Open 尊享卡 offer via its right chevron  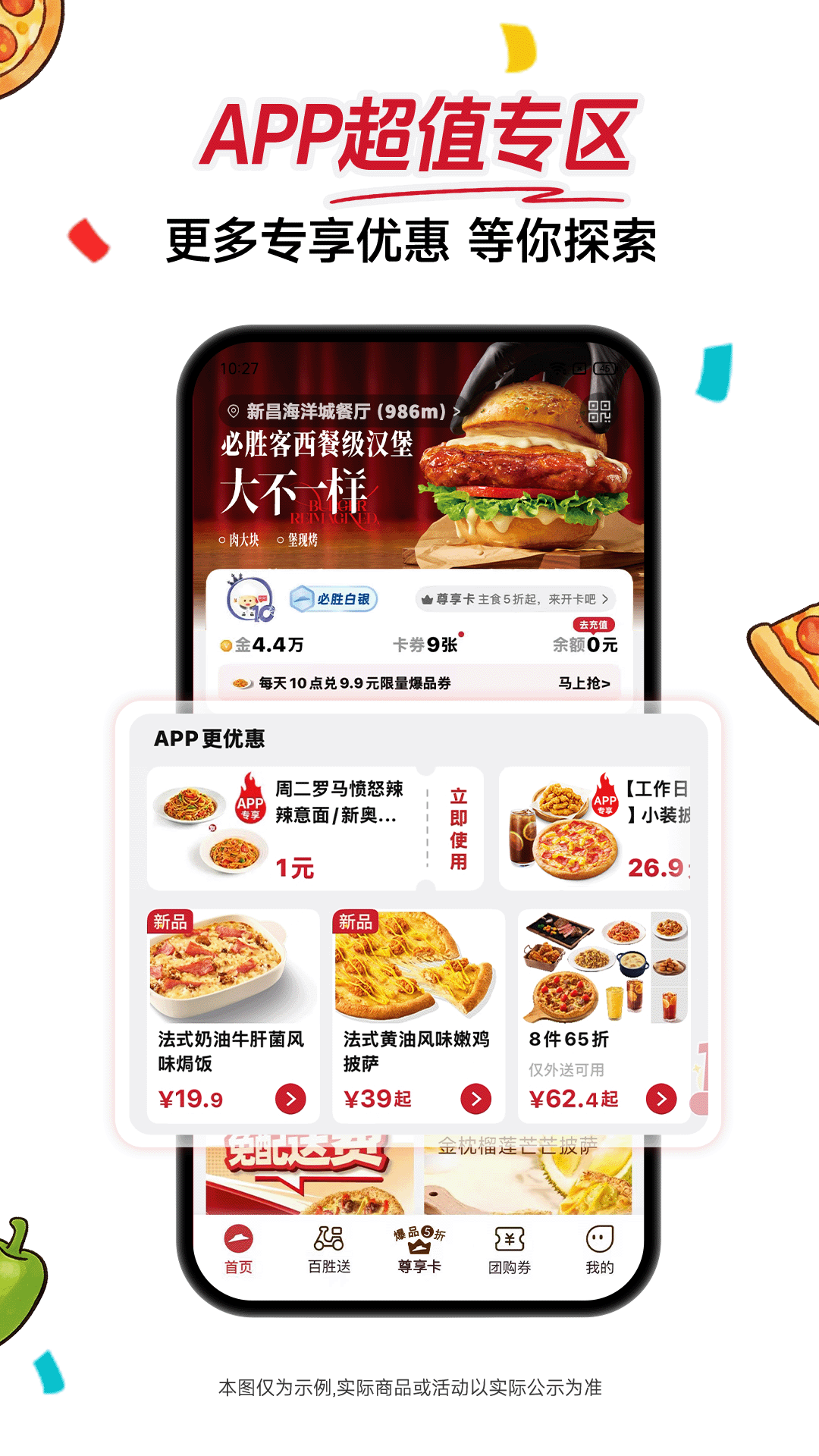click(607, 598)
